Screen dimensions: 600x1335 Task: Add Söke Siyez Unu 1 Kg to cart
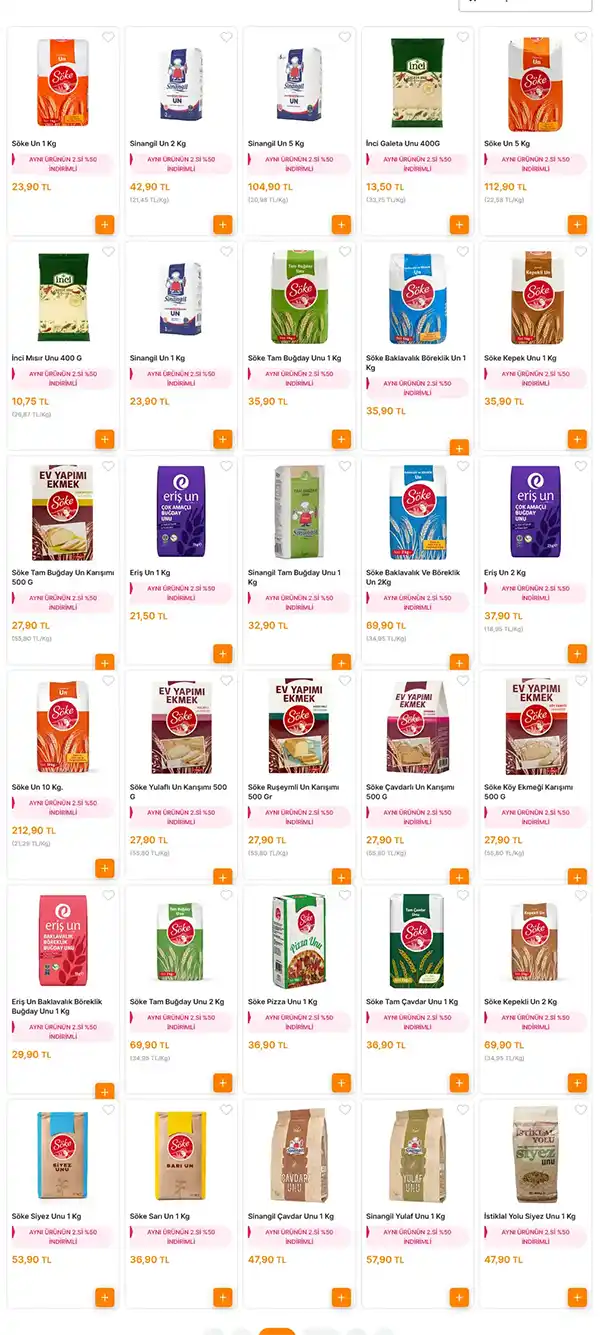[105, 1297]
